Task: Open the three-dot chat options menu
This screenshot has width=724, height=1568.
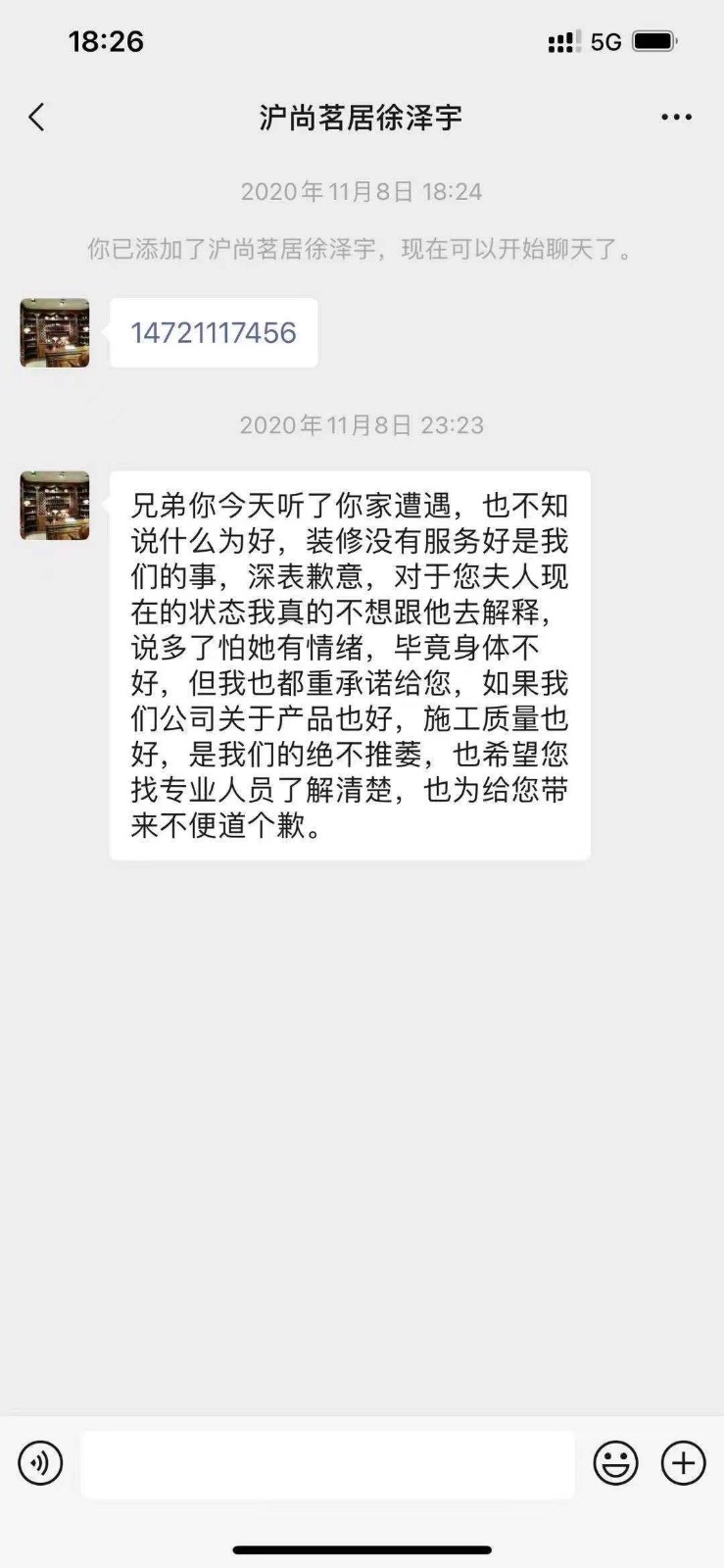Action: 676,118
